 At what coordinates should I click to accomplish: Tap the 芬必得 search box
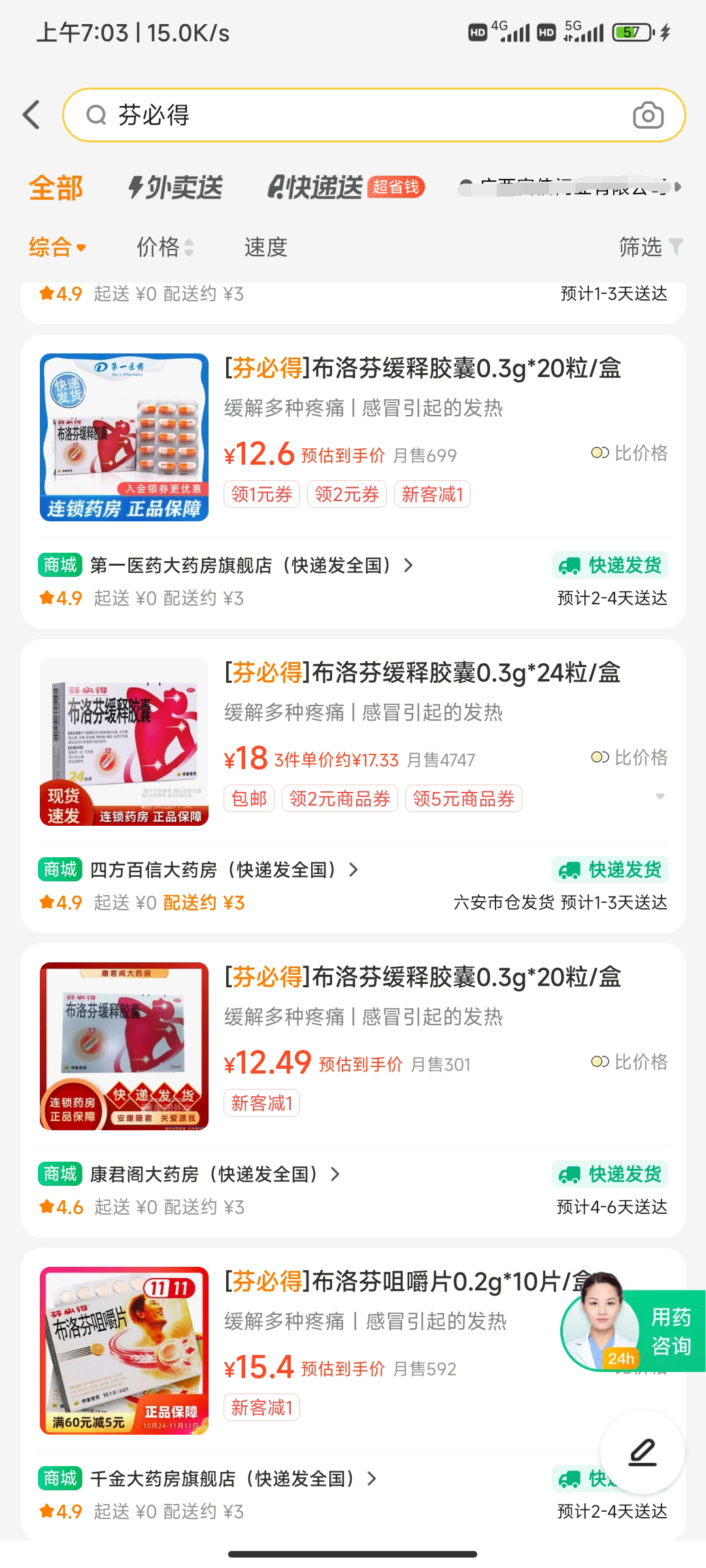[353, 115]
